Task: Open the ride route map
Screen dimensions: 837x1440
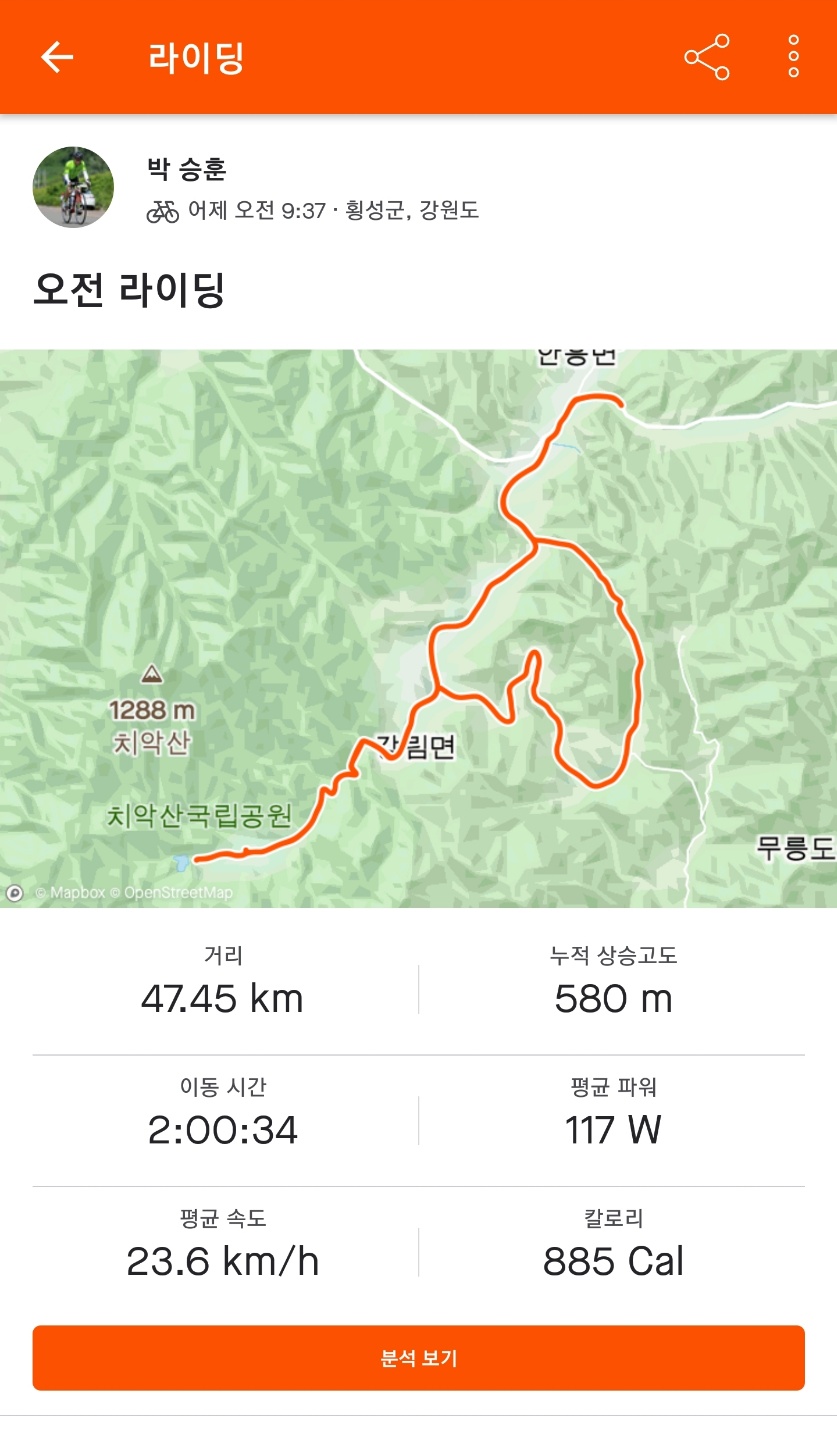Action: [x=418, y=628]
